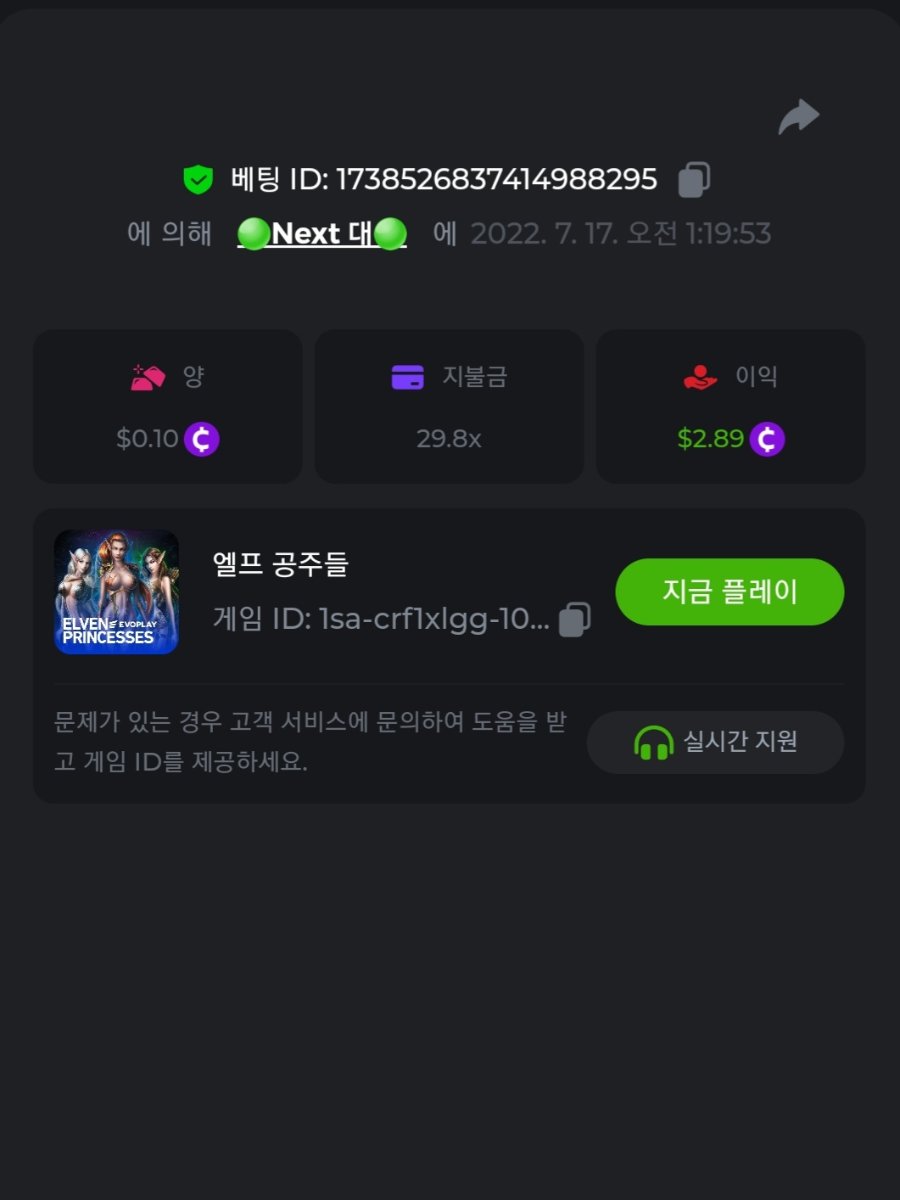Copy the betting ID number
The width and height of the screenshot is (900, 1200).
694,180
